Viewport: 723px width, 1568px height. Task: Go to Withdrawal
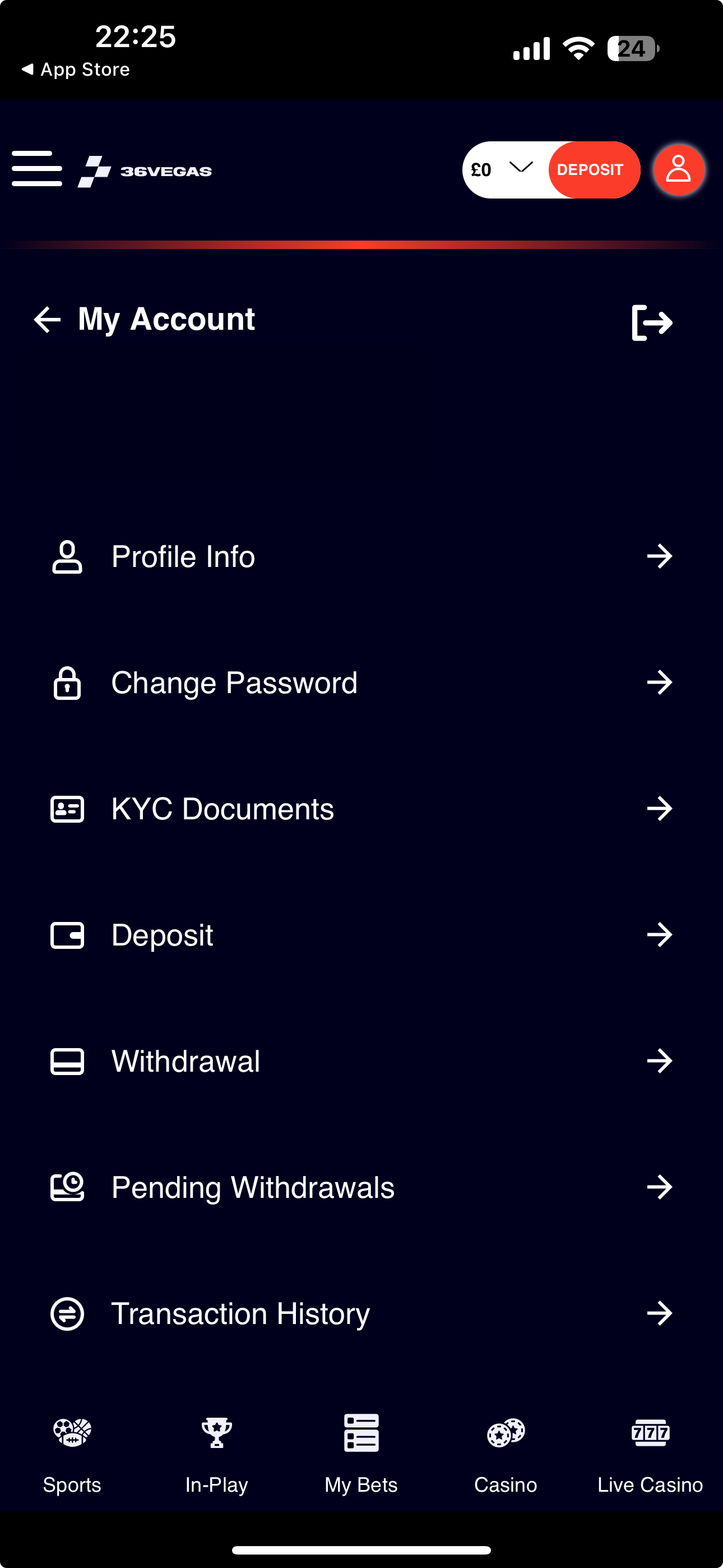tap(361, 1061)
